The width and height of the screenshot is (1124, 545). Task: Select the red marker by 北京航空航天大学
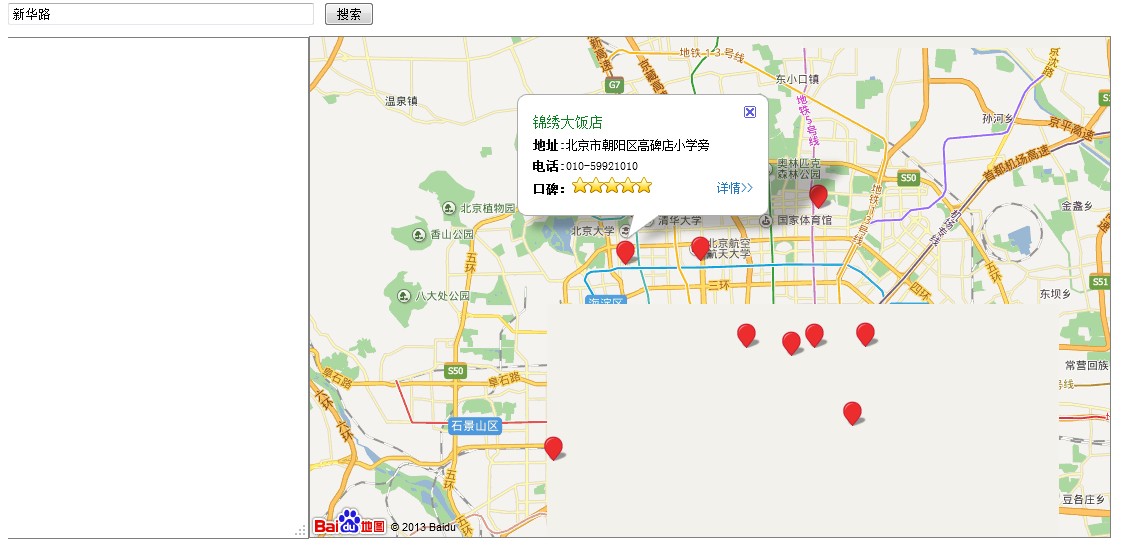click(700, 247)
